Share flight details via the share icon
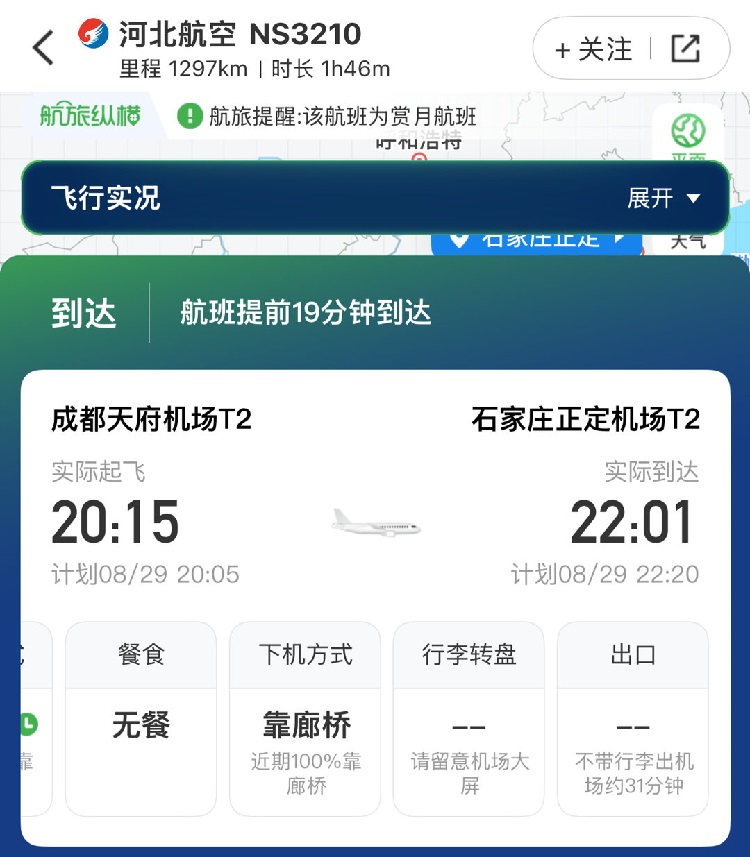This screenshot has height=857, width=750. 686,49
